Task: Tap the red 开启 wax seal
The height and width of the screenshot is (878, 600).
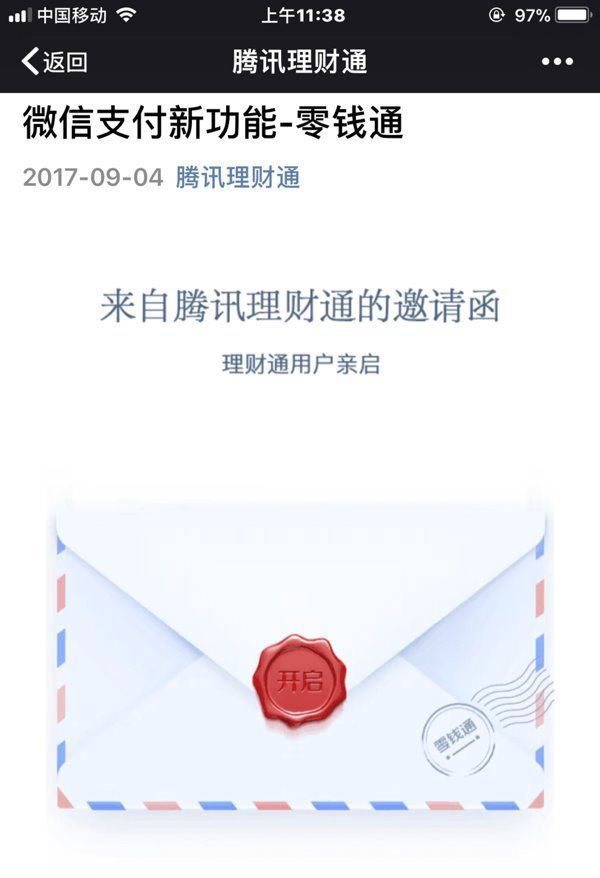Action: coord(299,681)
